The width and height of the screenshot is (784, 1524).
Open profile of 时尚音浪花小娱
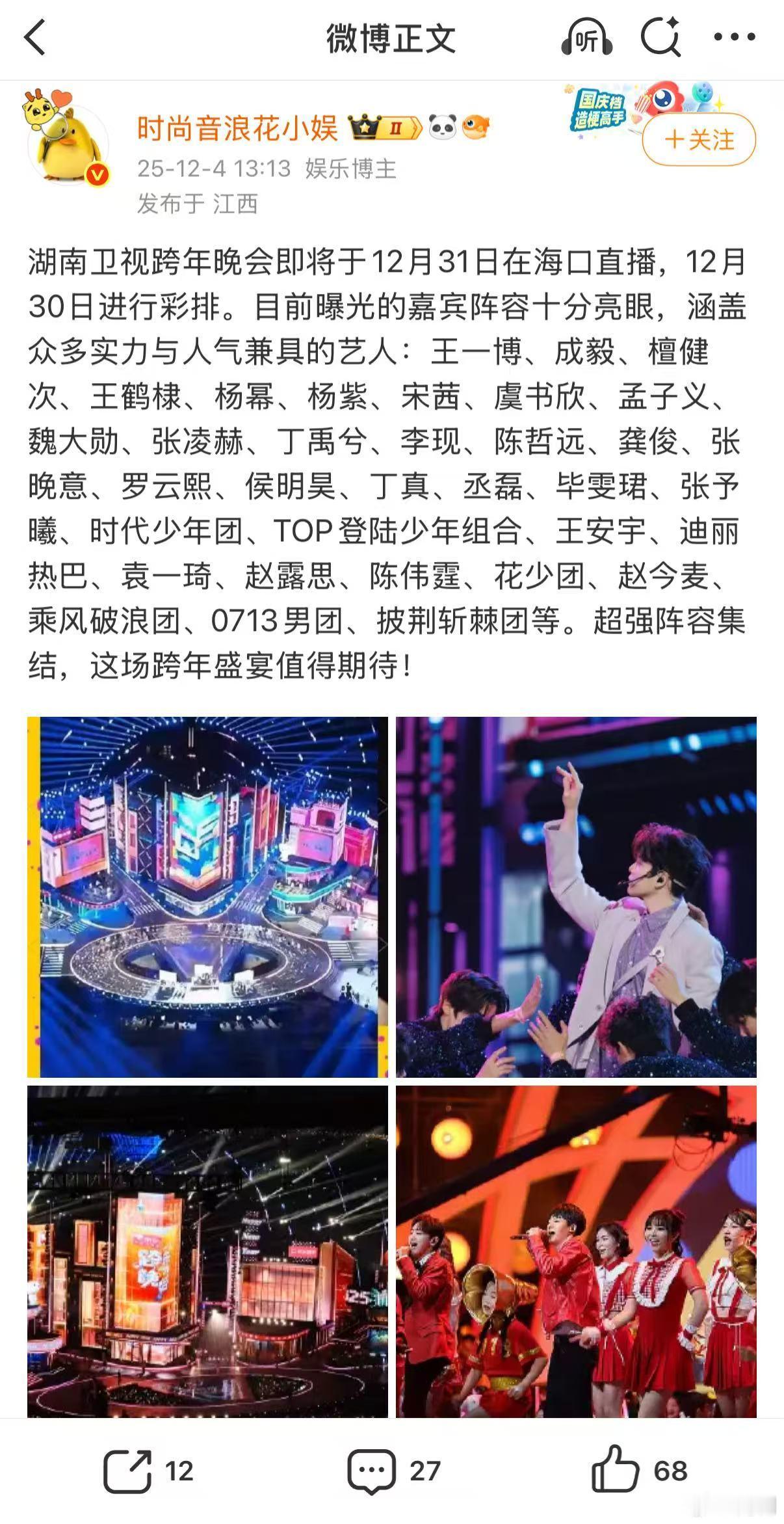(237, 129)
